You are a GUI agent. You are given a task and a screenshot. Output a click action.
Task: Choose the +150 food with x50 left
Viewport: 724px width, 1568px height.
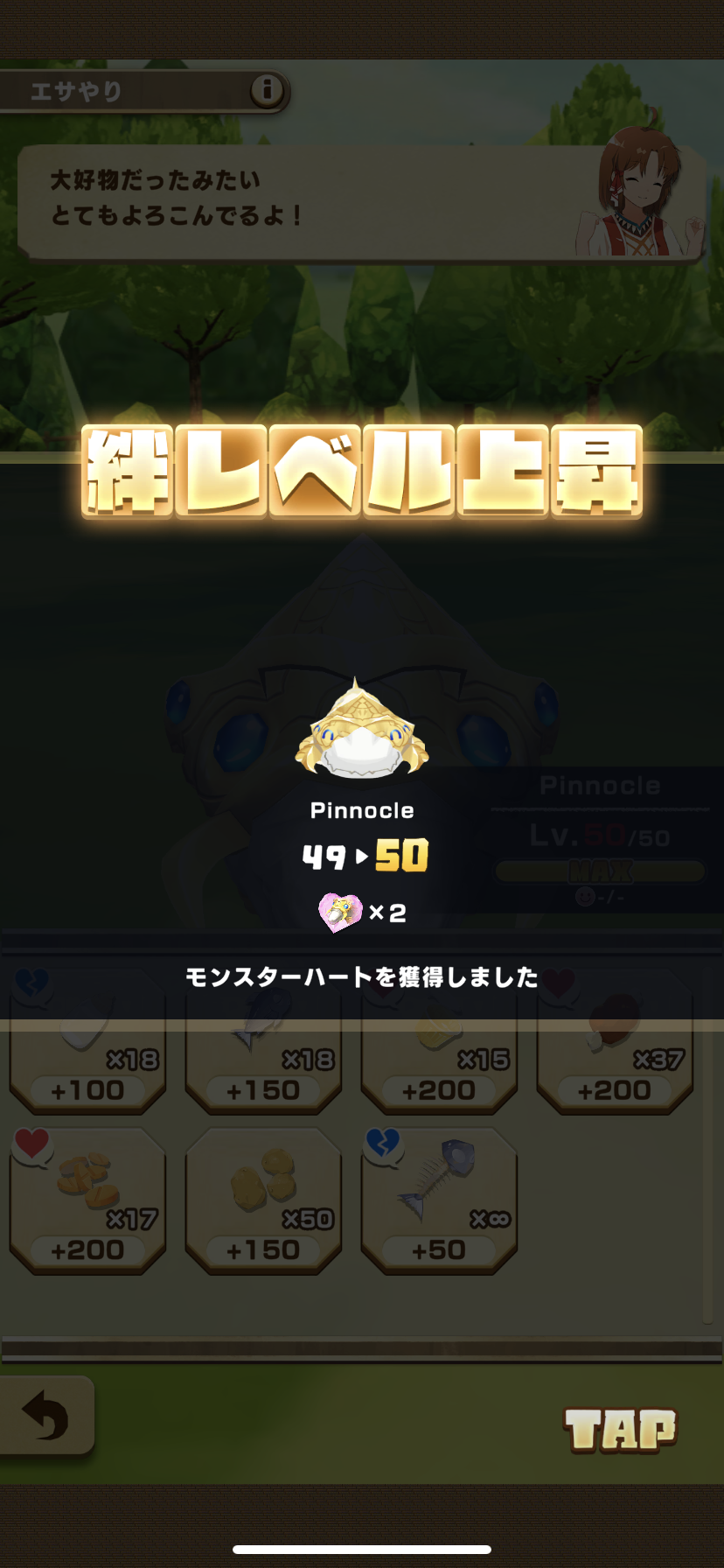263,1200
